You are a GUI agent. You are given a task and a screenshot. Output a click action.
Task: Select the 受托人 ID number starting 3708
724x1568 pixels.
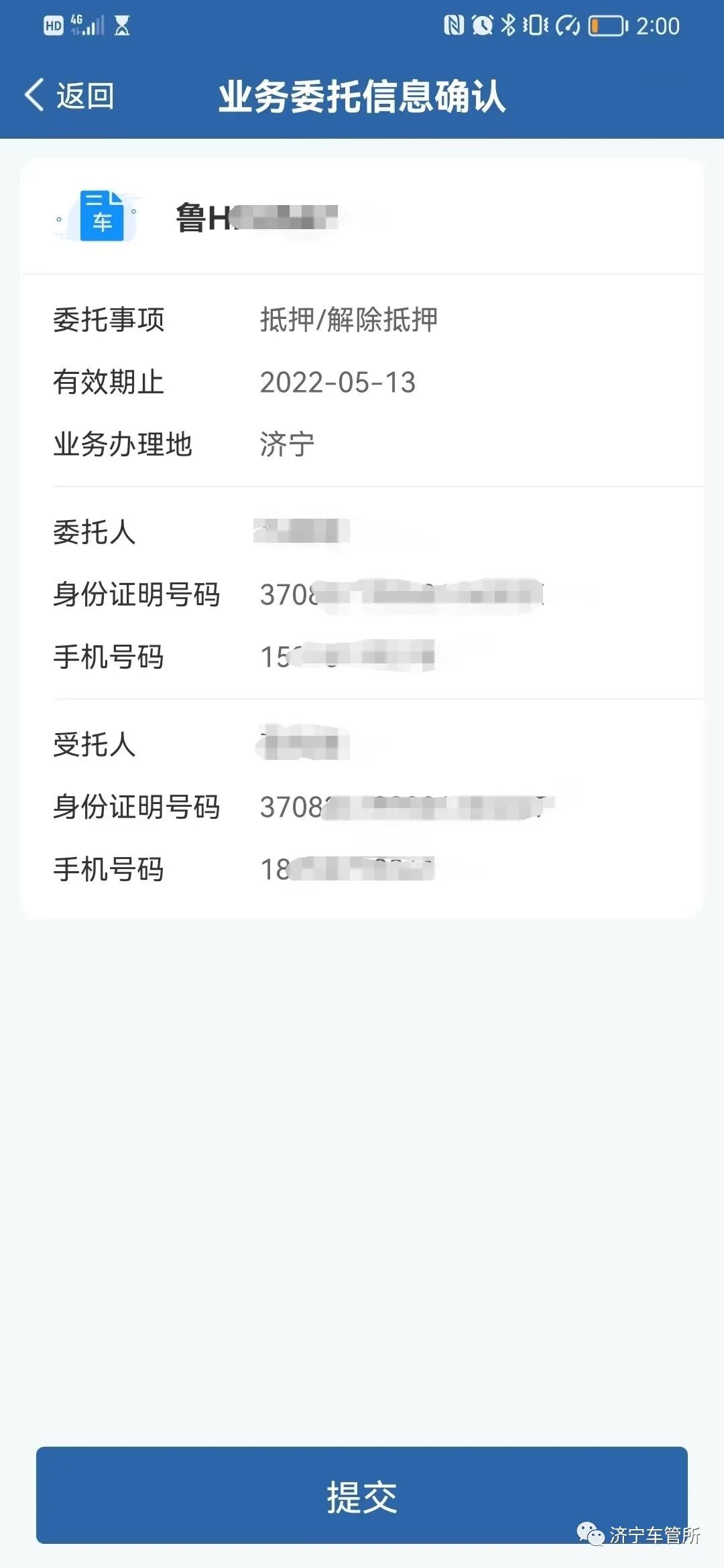tap(402, 807)
